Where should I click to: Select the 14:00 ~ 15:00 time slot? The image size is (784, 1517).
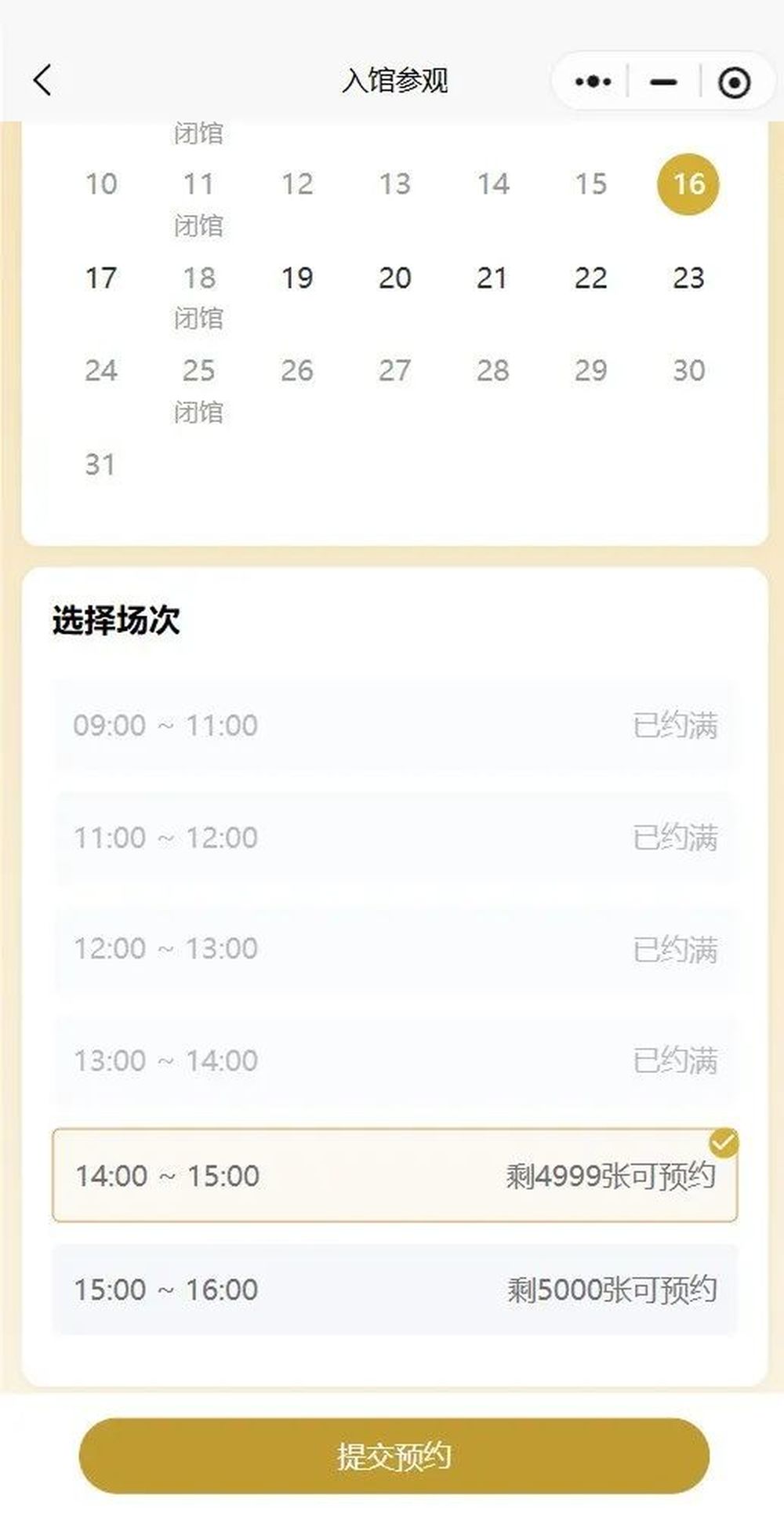394,1176
